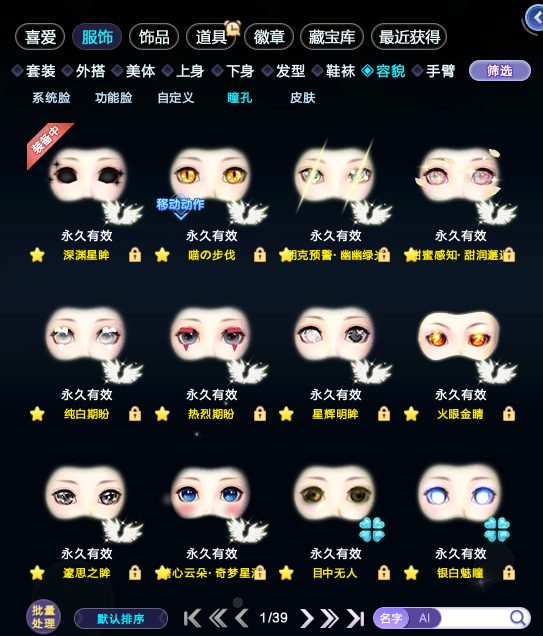
Task: Open the 筛选 filter button
Action: (x=500, y=71)
